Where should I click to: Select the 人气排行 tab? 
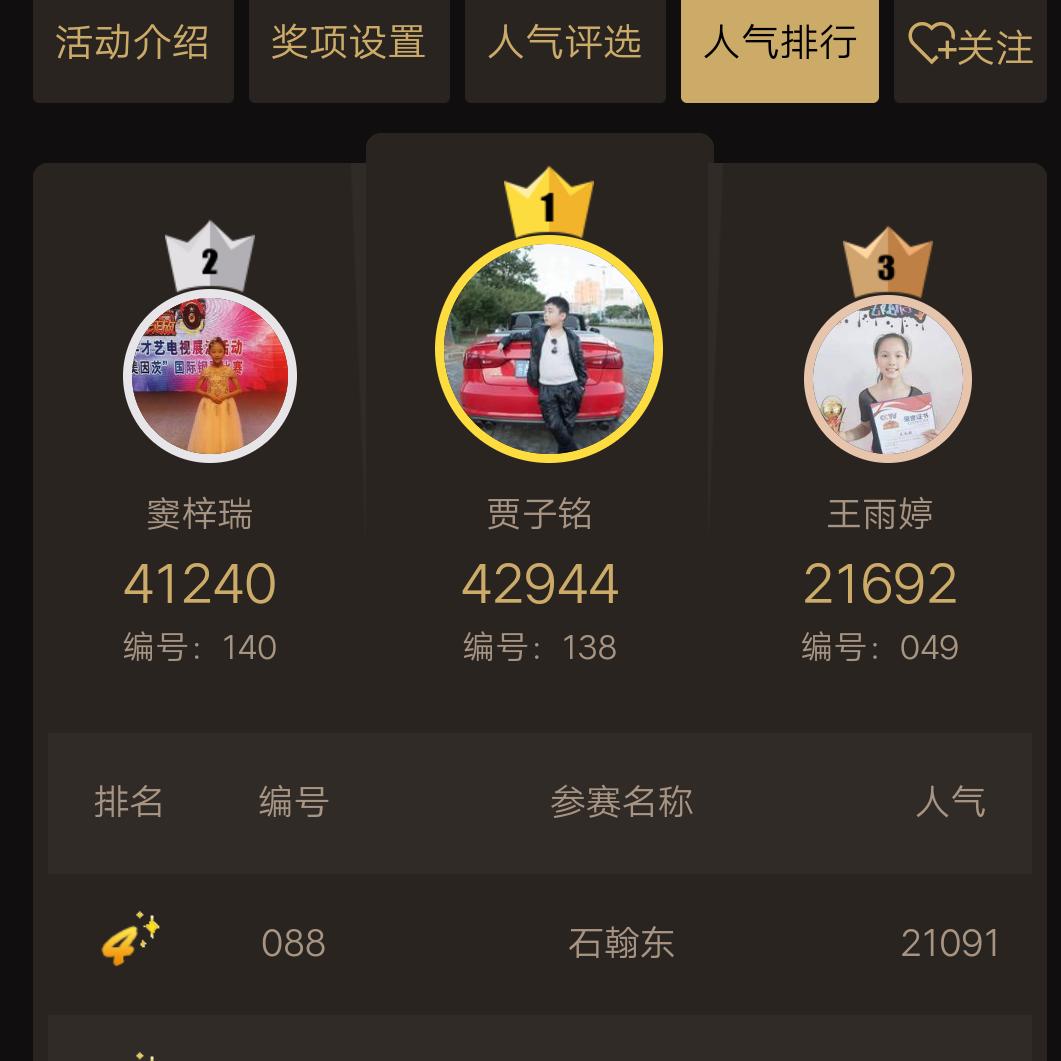[x=780, y=44]
